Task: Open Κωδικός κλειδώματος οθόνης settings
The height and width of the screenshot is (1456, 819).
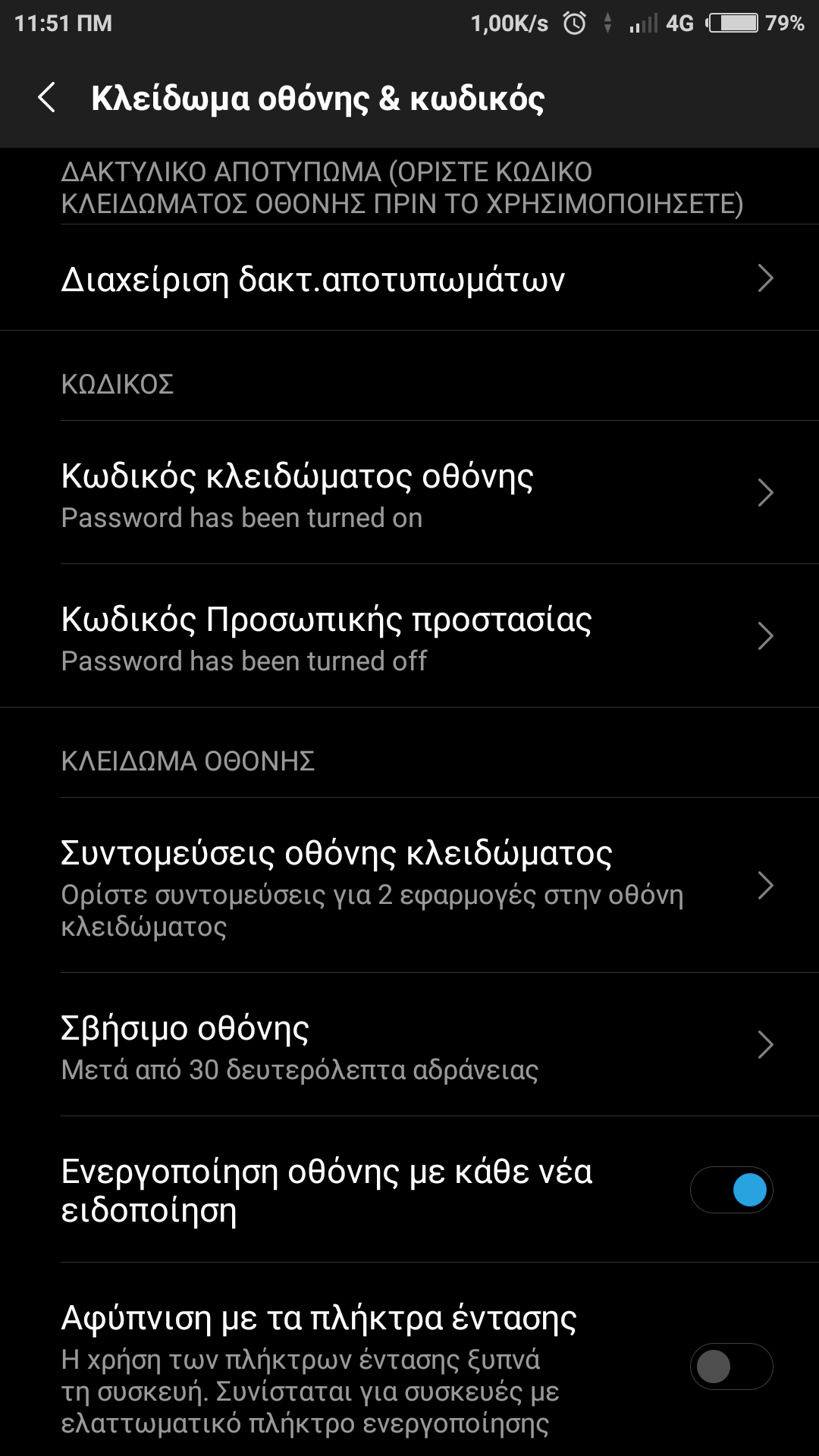Action: point(409,493)
